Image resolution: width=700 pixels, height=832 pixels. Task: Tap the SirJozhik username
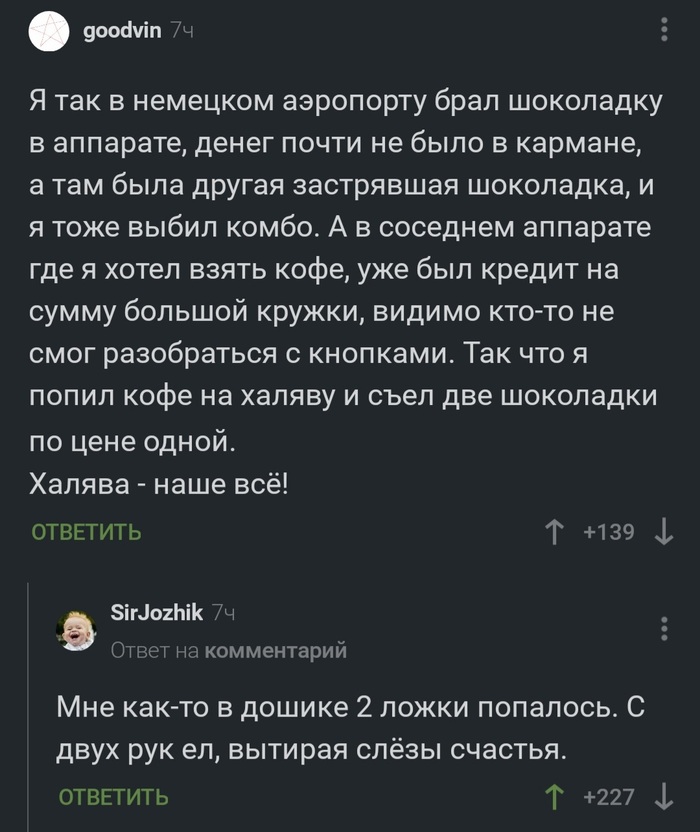157,613
